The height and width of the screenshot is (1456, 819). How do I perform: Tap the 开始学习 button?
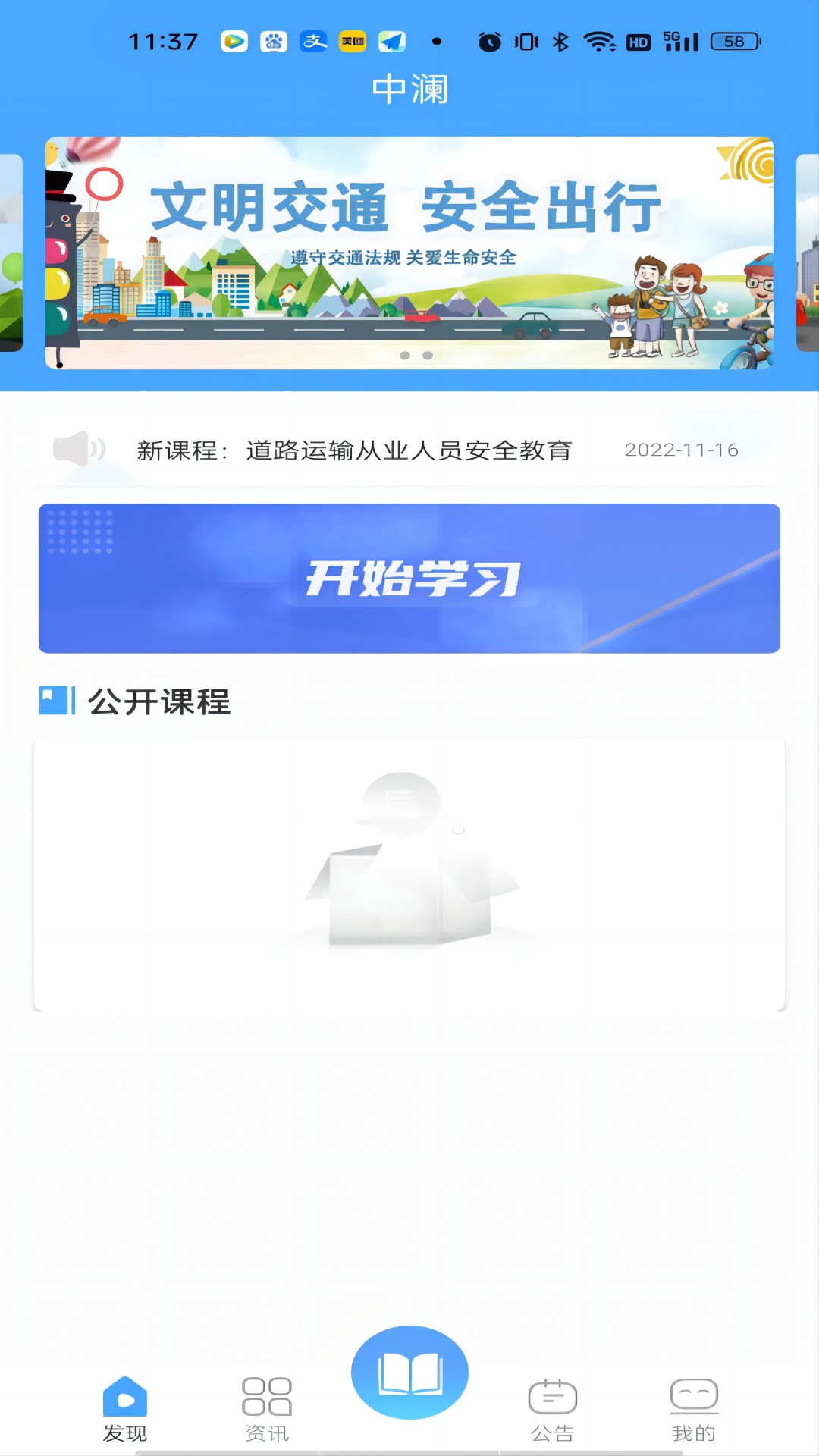point(409,579)
